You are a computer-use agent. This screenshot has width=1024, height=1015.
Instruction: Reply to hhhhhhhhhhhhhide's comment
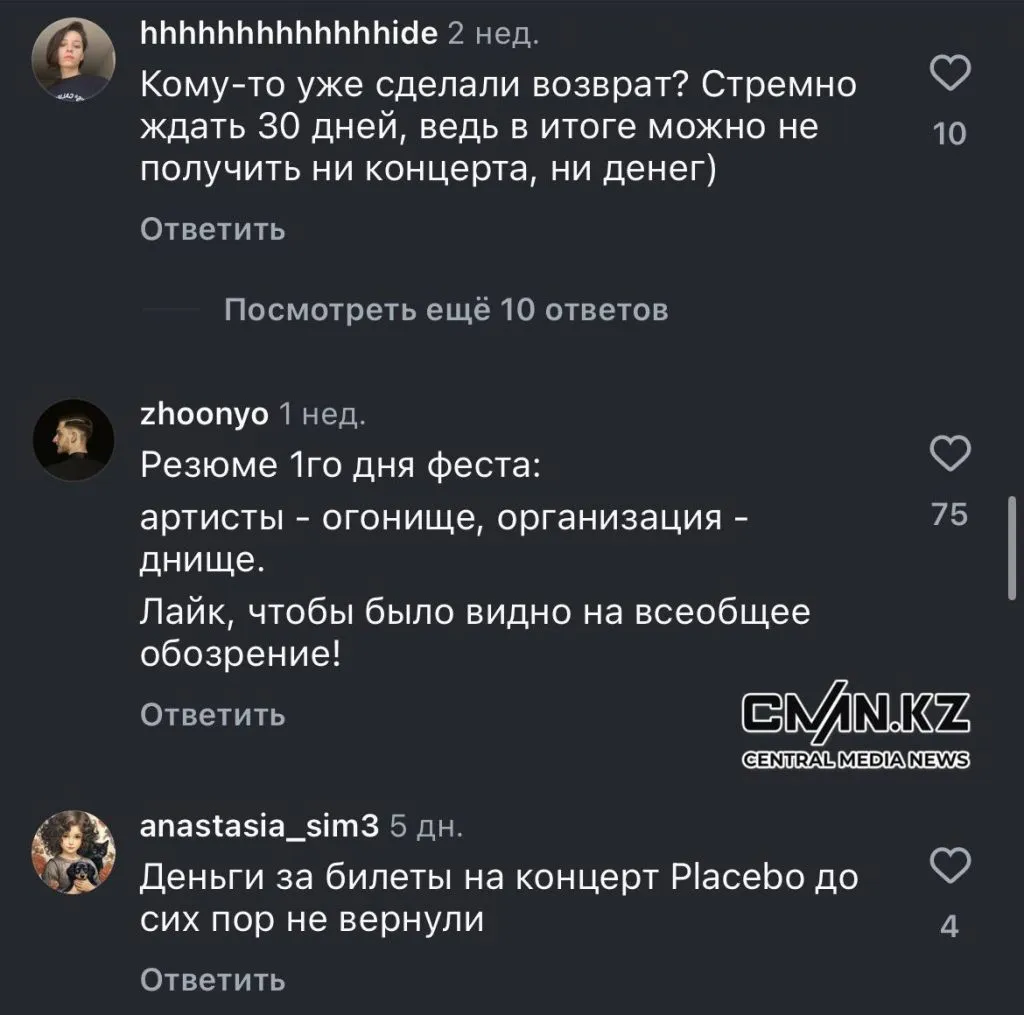pyautogui.click(x=212, y=230)
